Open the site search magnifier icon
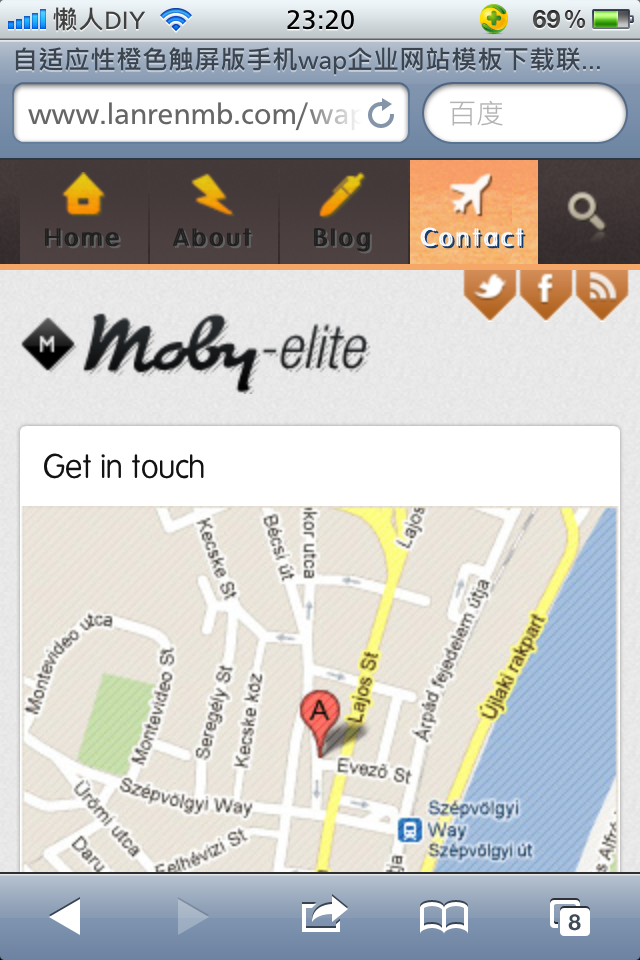The height and width of the screenshot is (960, 640). click(x=586, y=211)
